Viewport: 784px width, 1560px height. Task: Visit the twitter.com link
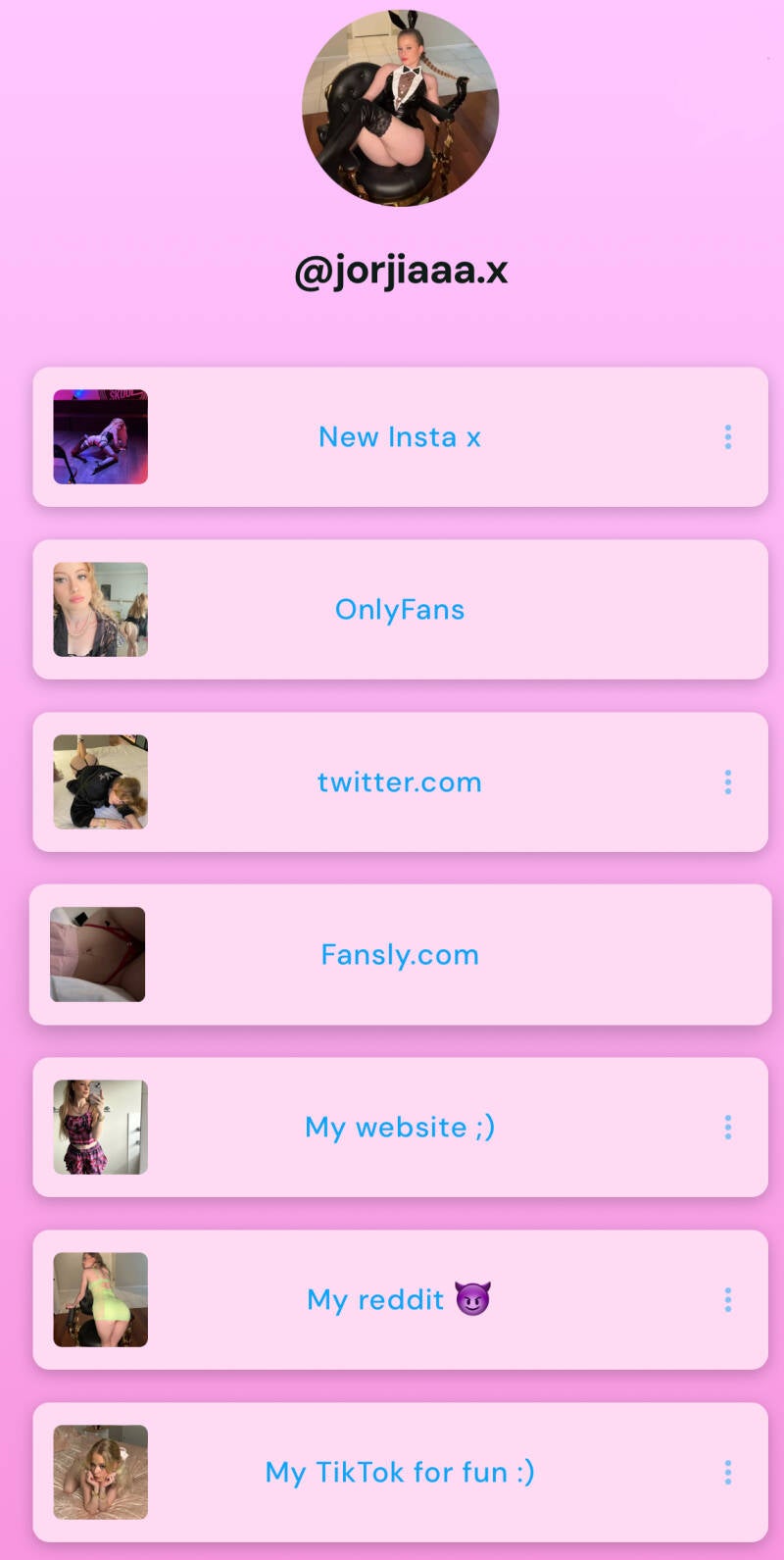click(400, 782)
